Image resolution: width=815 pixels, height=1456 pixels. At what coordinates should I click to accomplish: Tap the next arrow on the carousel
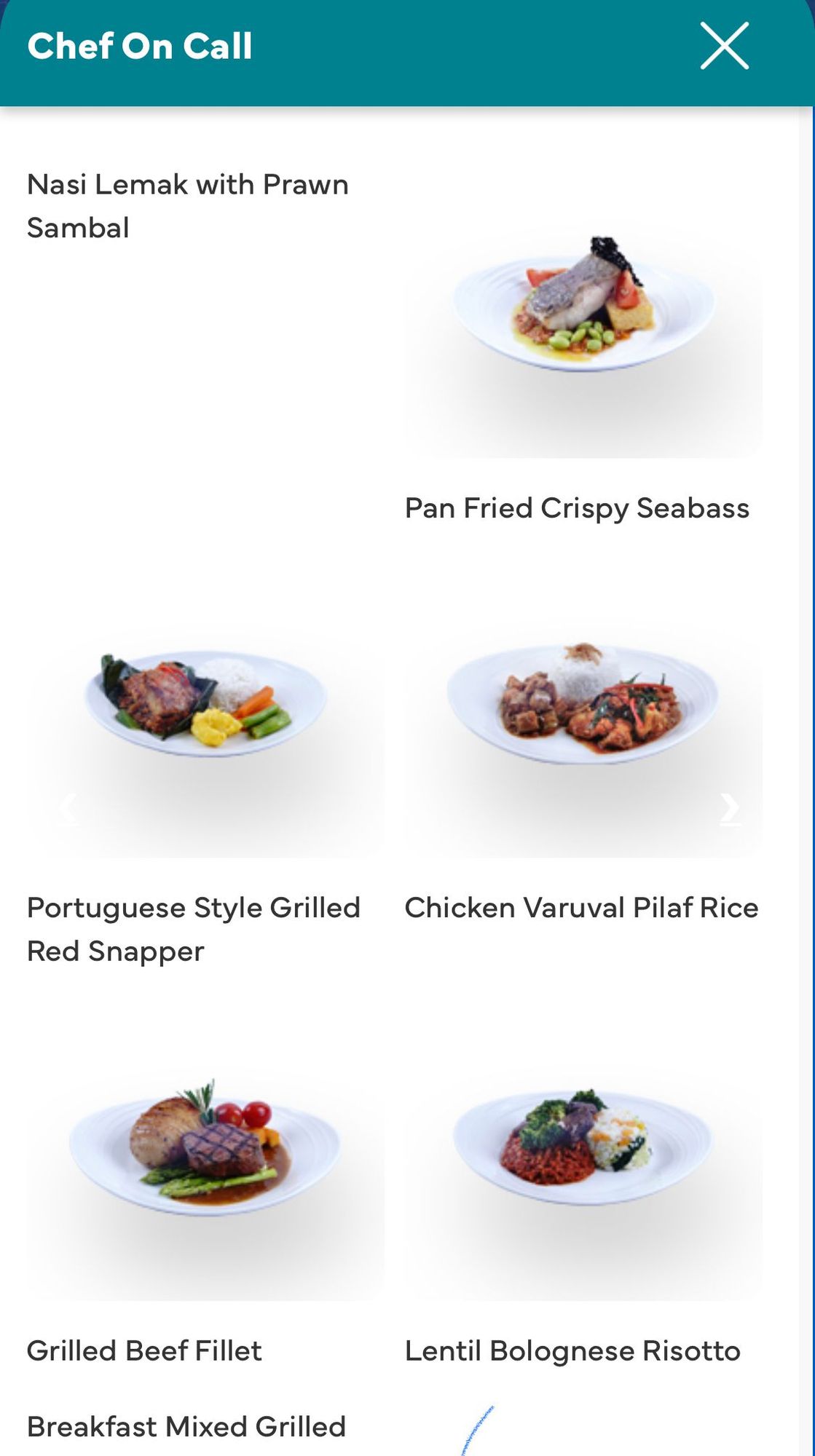(x=729, y=808)
